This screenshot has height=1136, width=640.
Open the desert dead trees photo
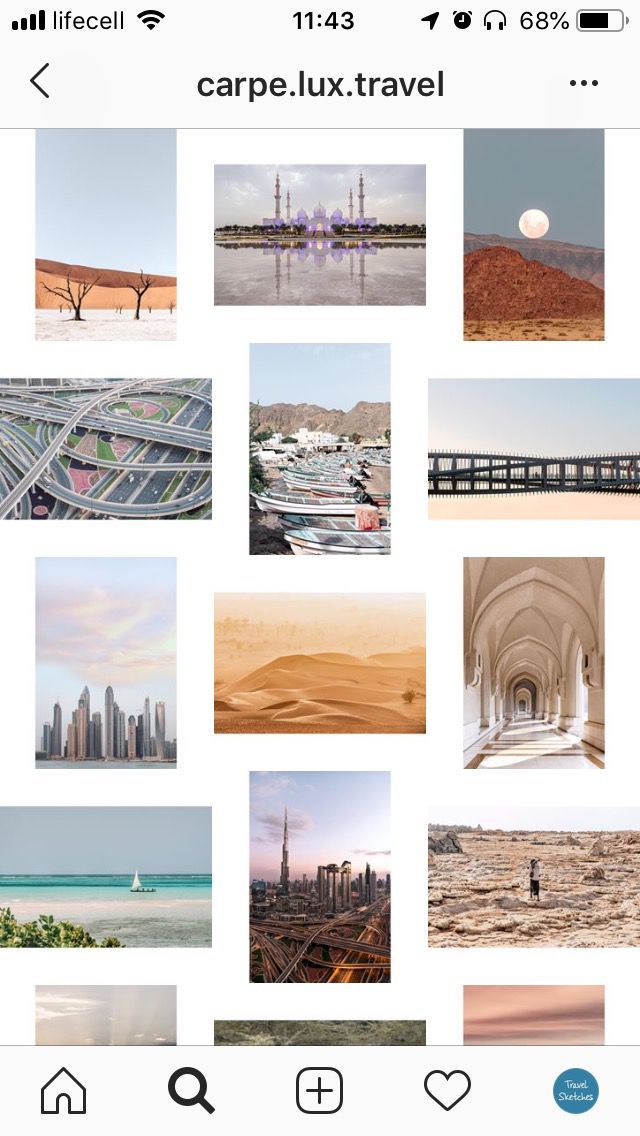(x=106, y=235)
